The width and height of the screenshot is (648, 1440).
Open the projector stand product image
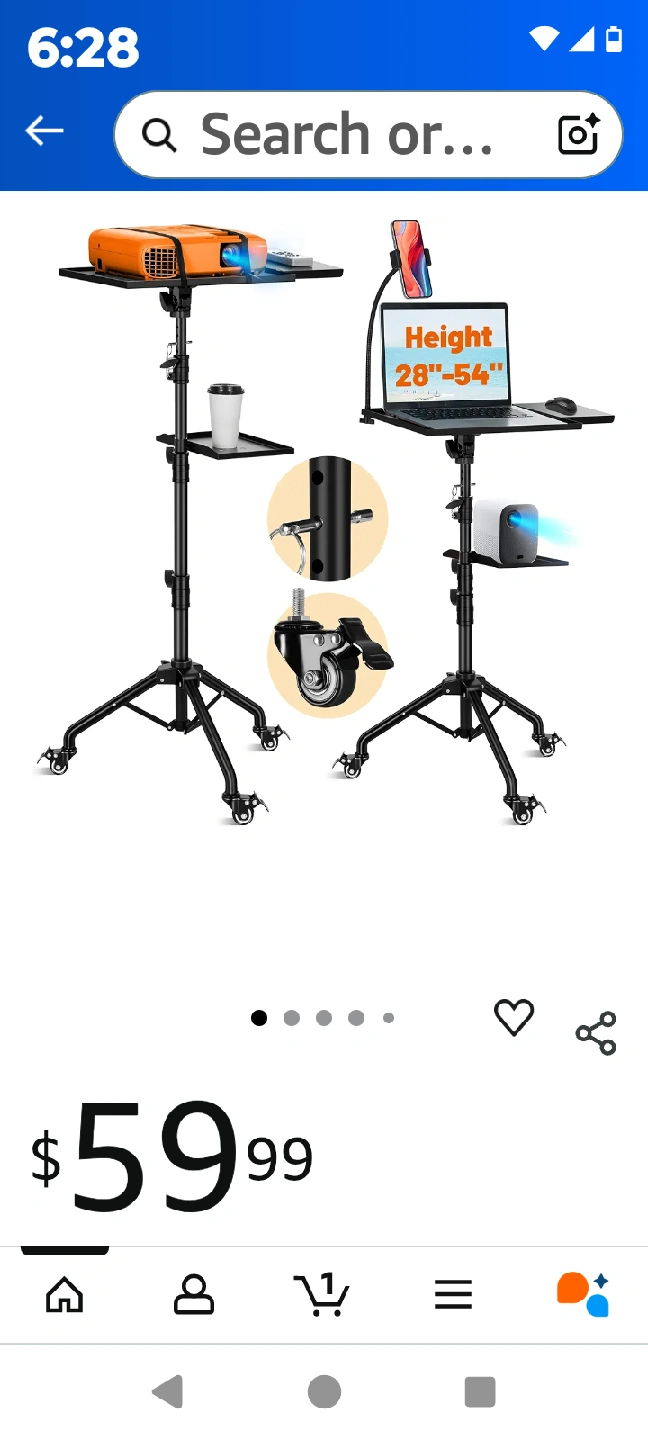(325, 520)
